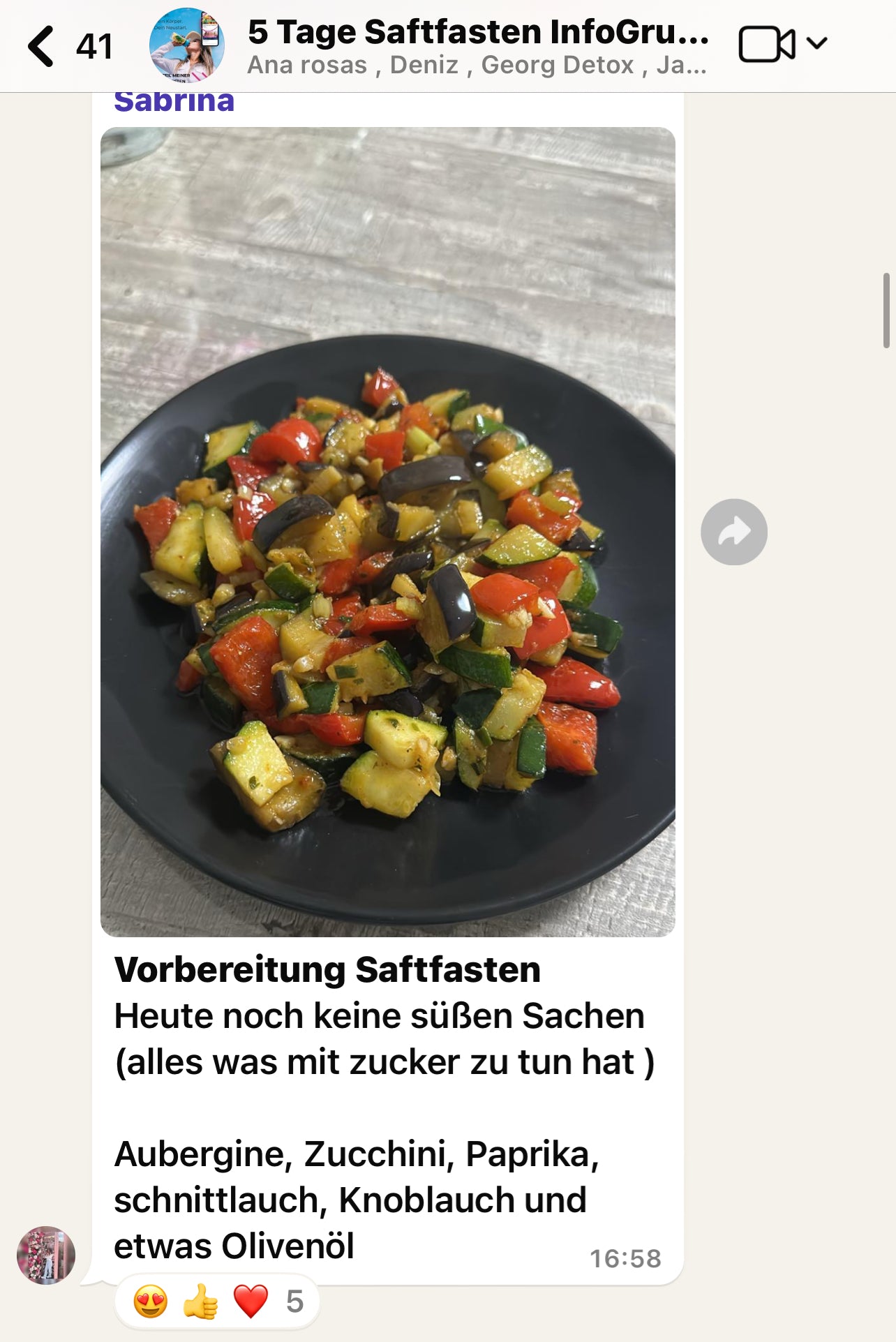Image resolution: width=896 pixels, height=1342 pixels.
Task: Open the group profile picture
Action: [x=186, y=46]
